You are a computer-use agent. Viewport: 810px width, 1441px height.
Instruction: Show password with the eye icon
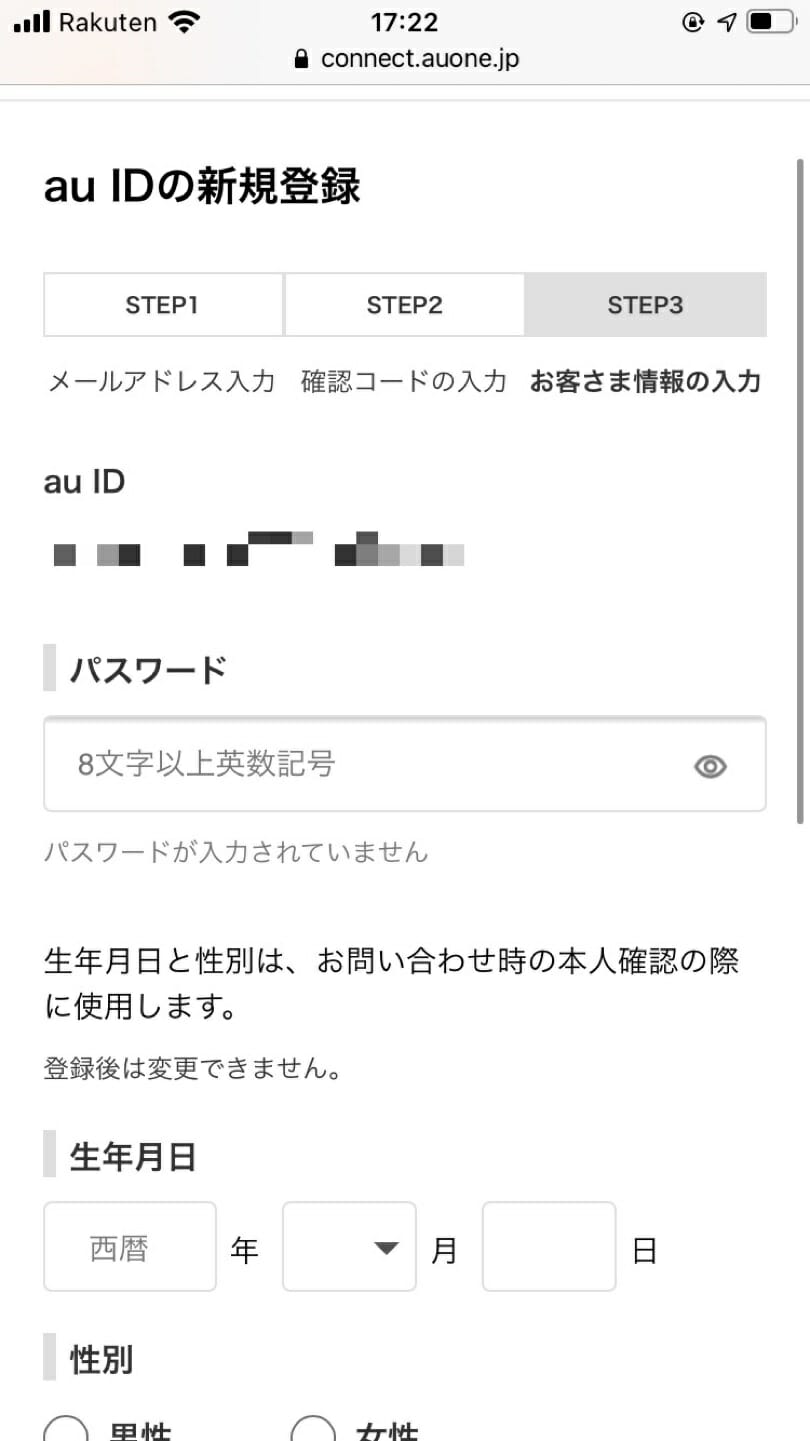click(x=710, y=766)
